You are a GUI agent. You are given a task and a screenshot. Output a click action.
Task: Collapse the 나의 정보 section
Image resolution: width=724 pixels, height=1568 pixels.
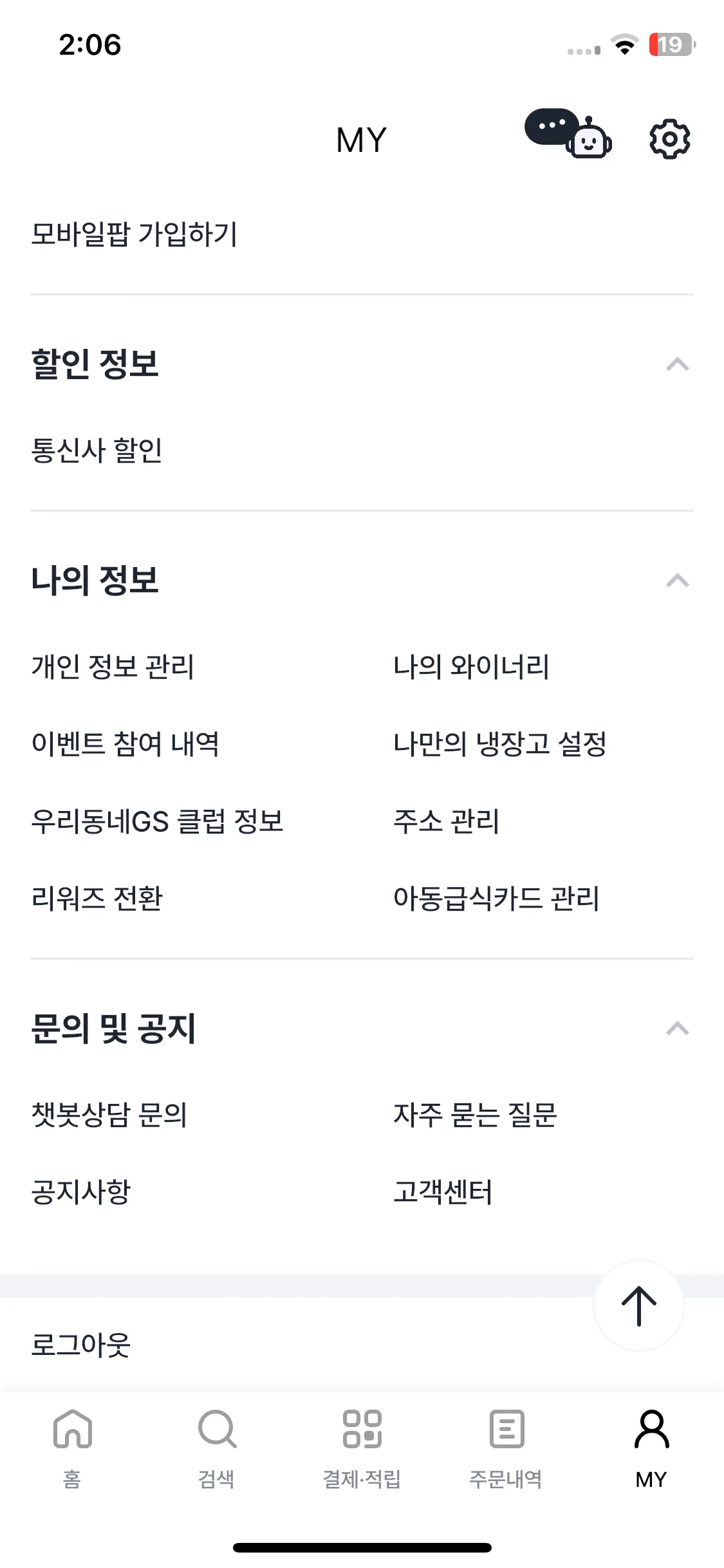[x=678, y=581]
